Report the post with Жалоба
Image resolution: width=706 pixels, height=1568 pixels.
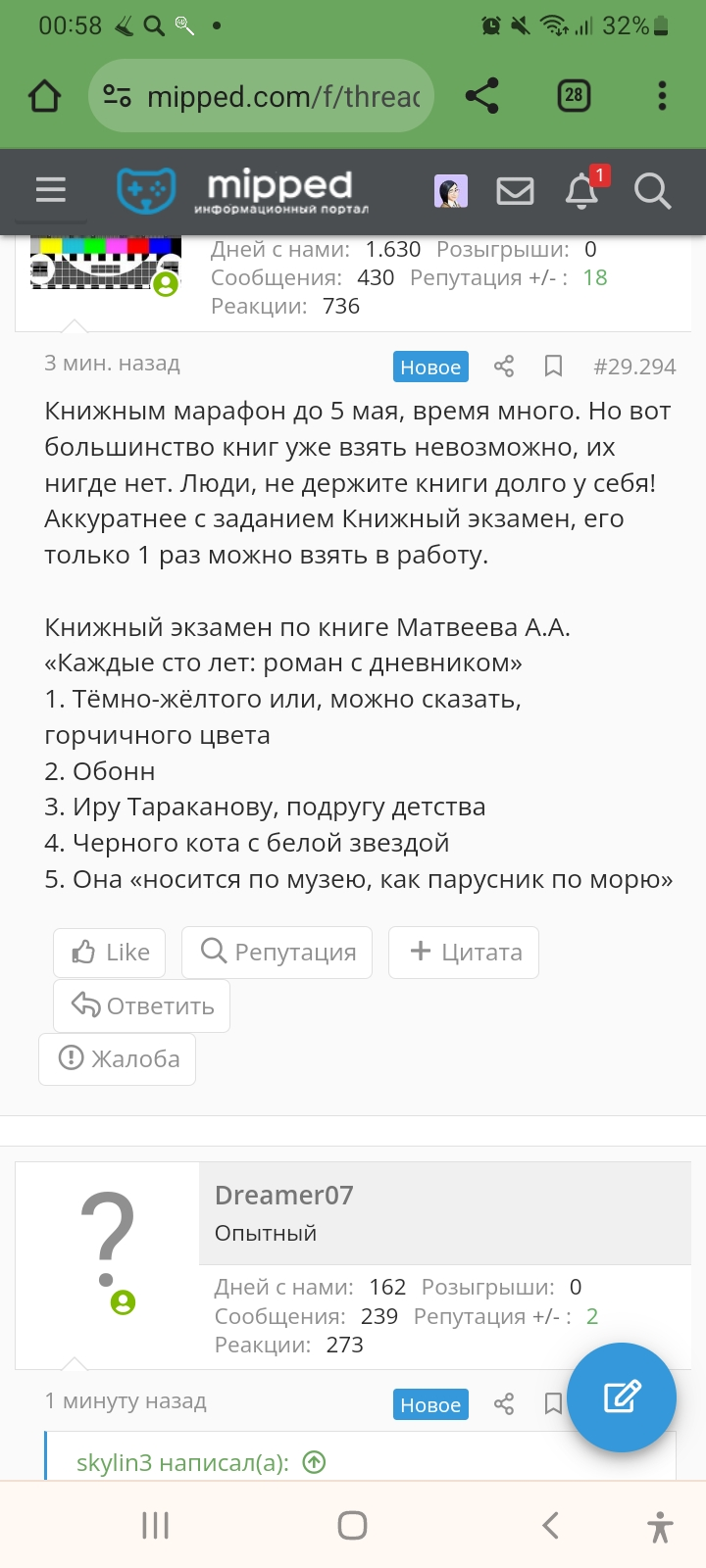point(118,1058)
